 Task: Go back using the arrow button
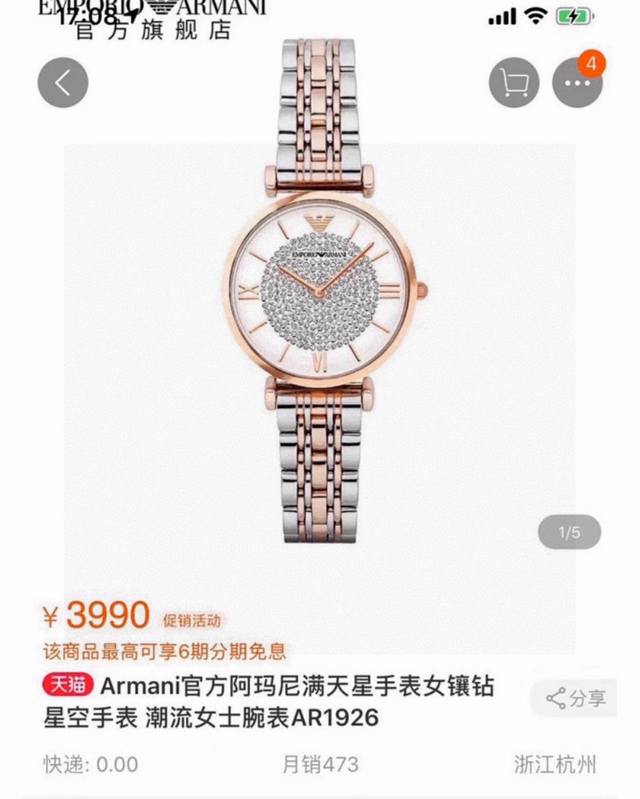pyautogui.click(x=63, y=83)
